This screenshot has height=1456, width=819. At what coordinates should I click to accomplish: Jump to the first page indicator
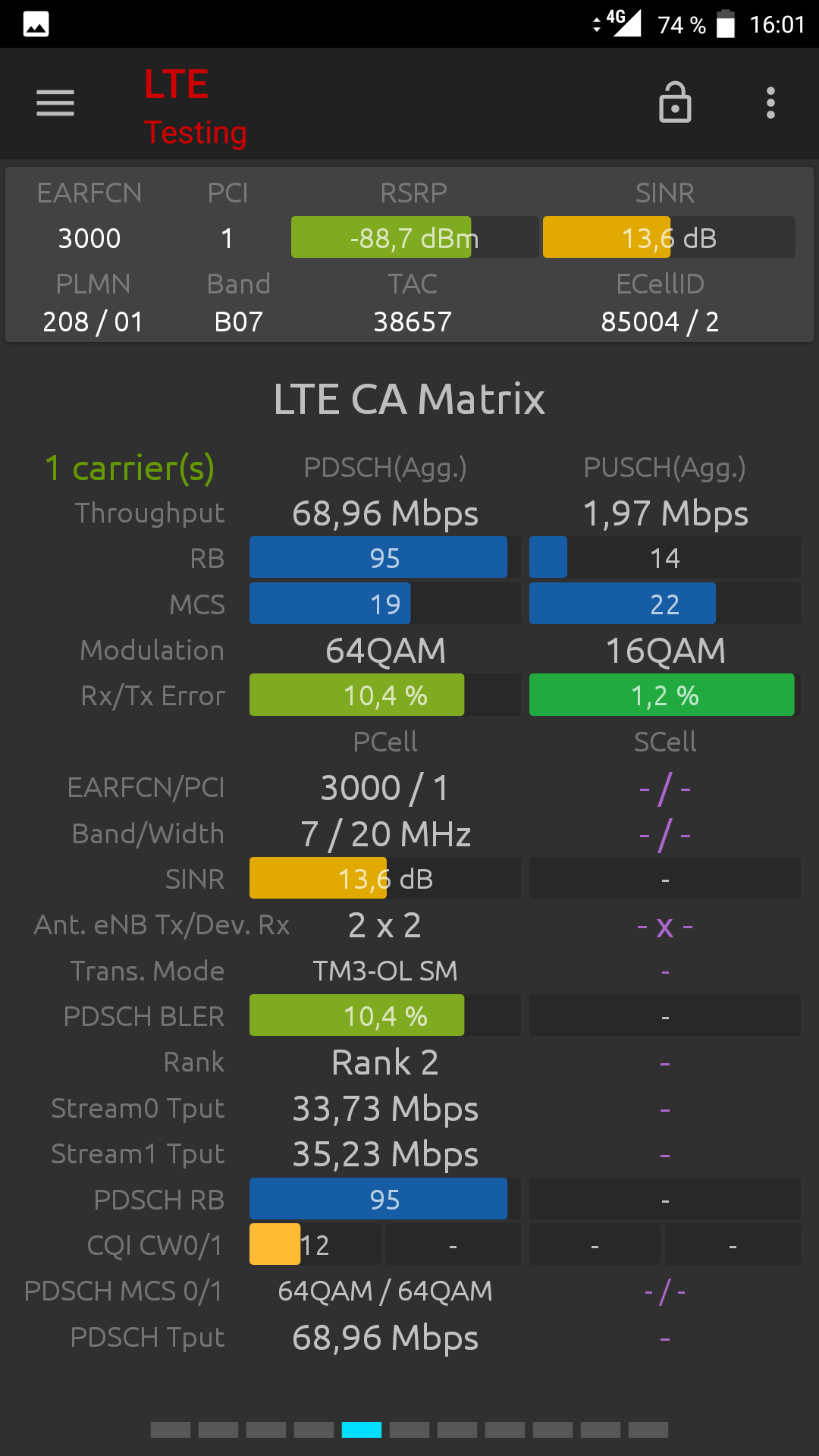tap(171, 1429)
